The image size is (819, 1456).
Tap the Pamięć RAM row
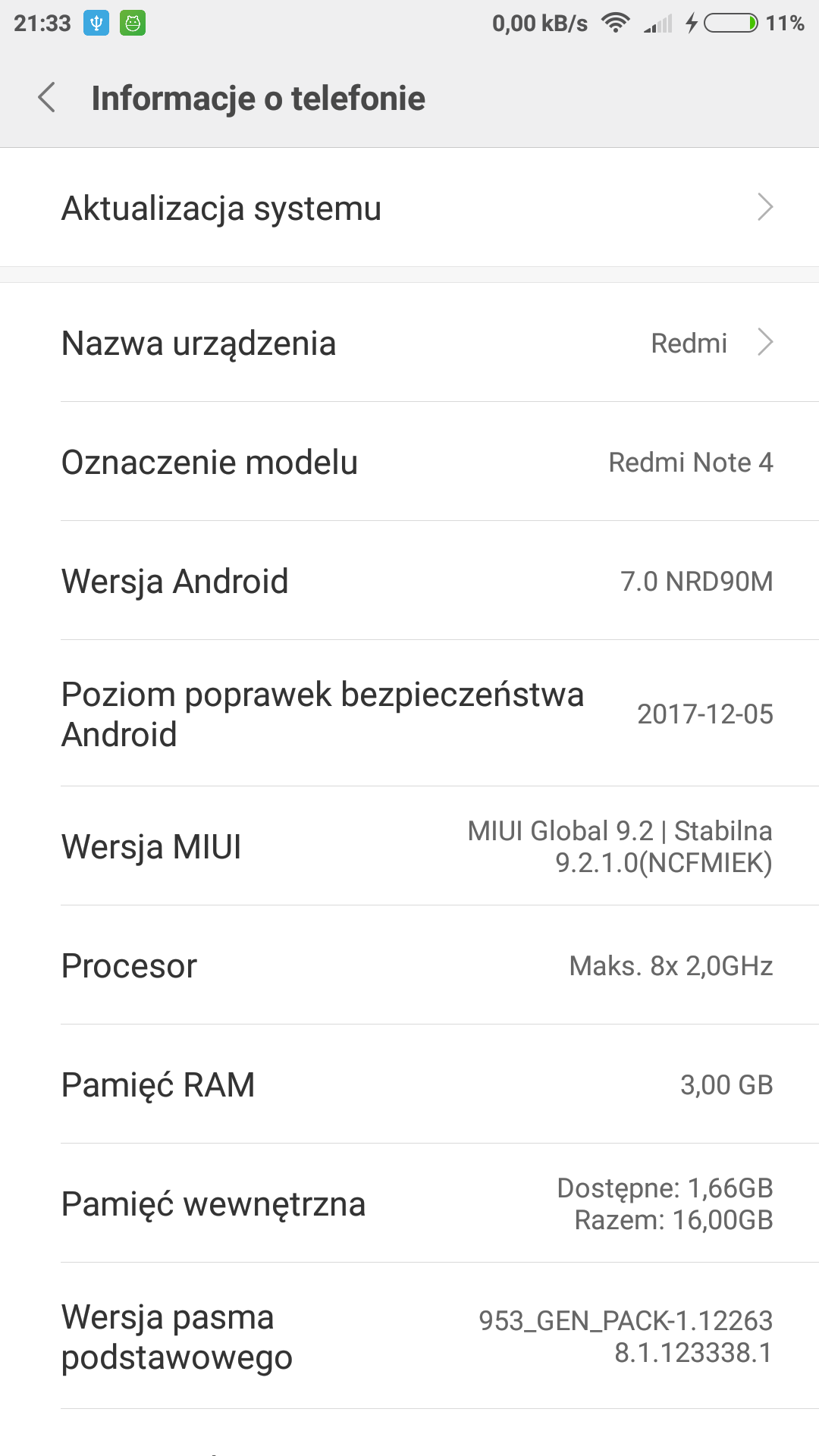coord(409,1084)
